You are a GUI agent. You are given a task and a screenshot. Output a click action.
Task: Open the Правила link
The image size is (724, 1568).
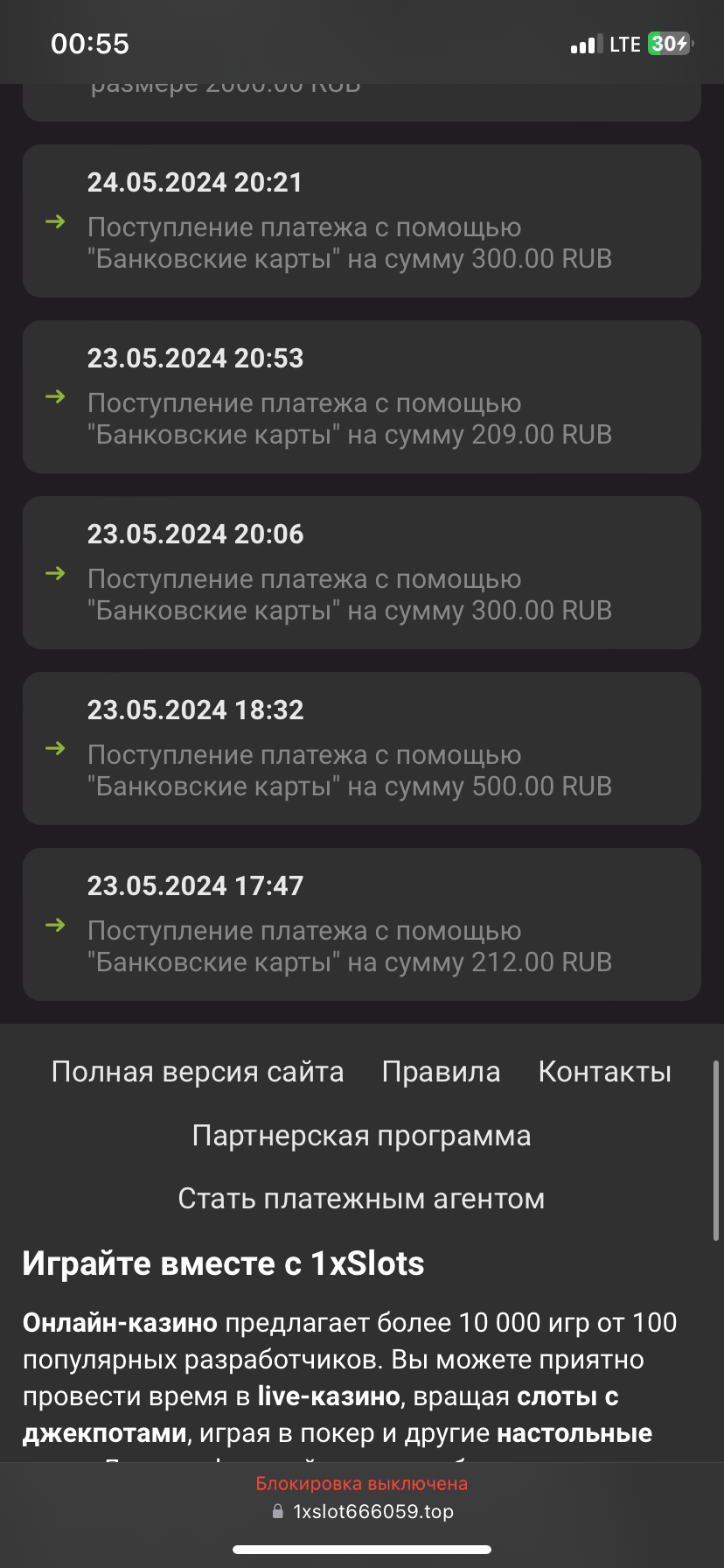442,1072
